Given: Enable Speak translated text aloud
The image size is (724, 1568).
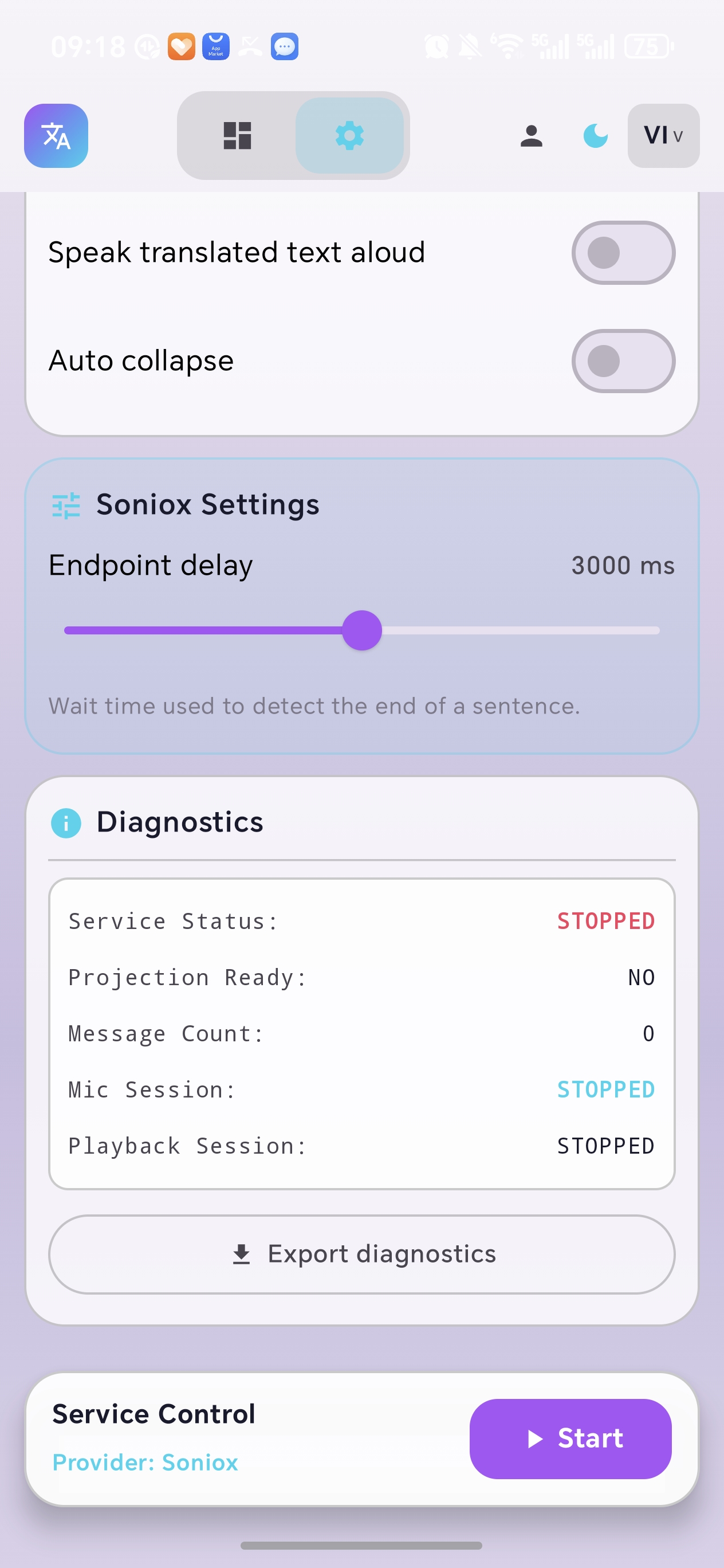Looking at the screenshot, I should coord(623,253).
